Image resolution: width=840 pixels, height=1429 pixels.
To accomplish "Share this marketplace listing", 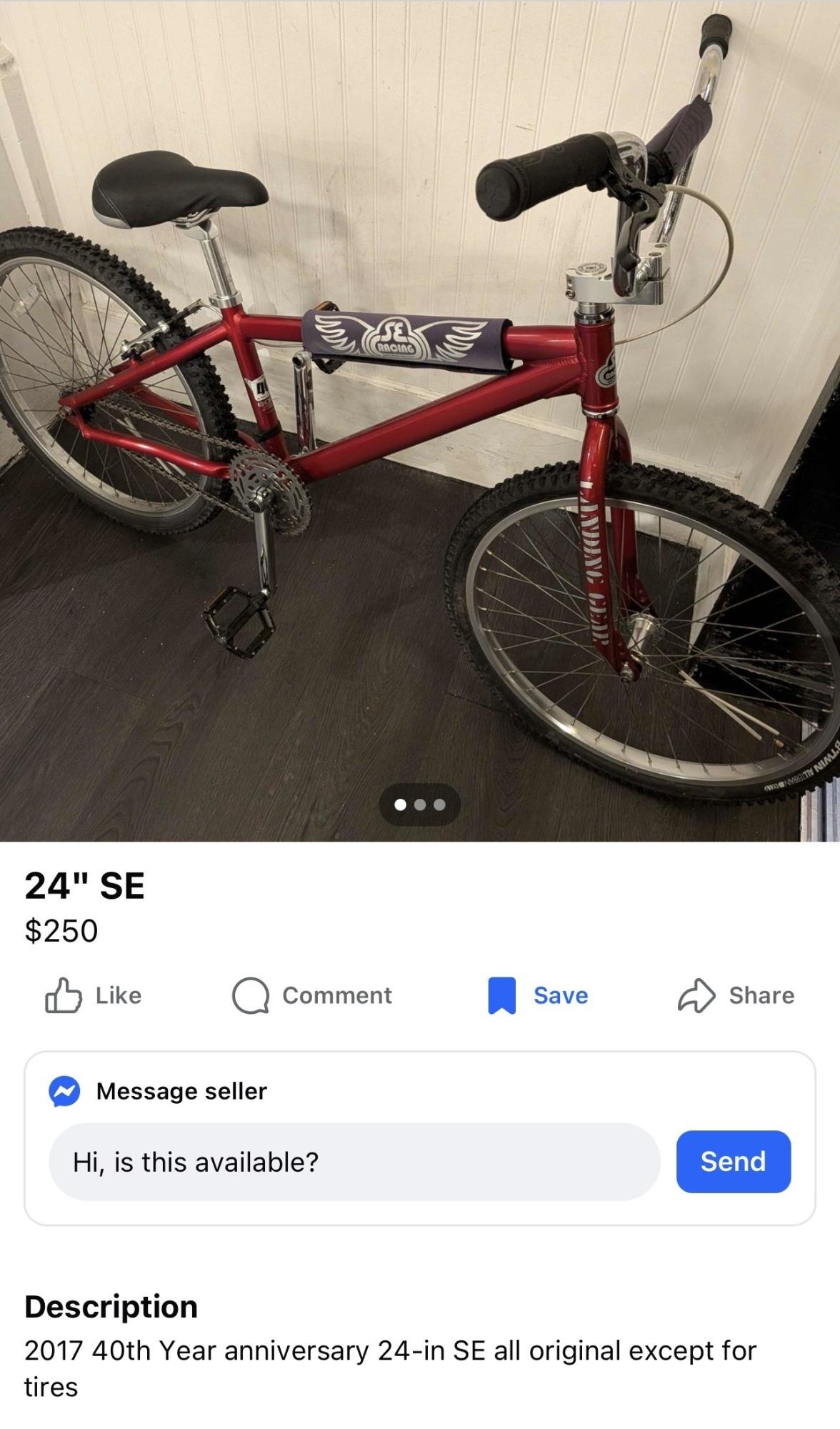I will 736,995.
